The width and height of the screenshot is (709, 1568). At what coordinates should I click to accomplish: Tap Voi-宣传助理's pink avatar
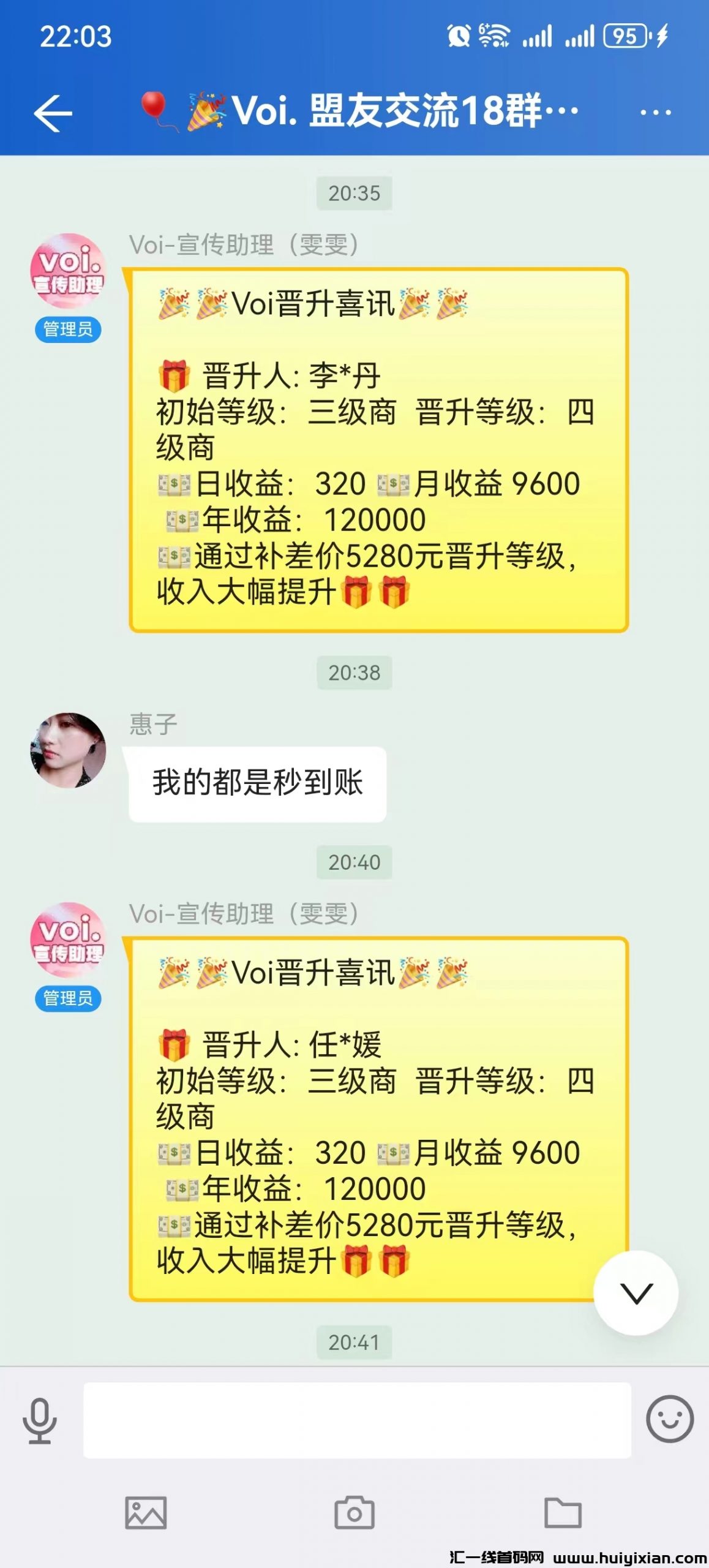[x=69, y=280]
